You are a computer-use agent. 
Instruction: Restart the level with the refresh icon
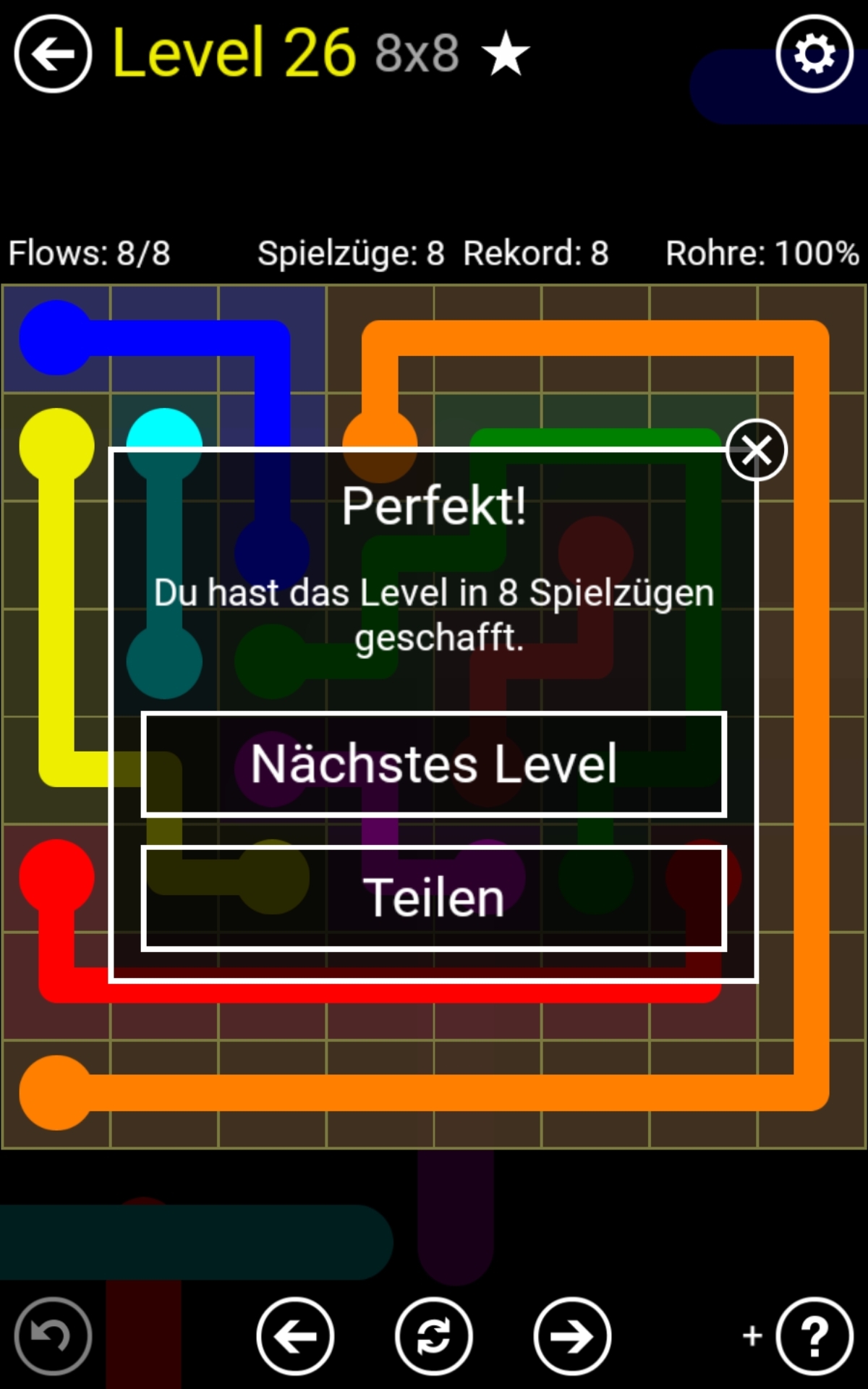coord(433,1336)
